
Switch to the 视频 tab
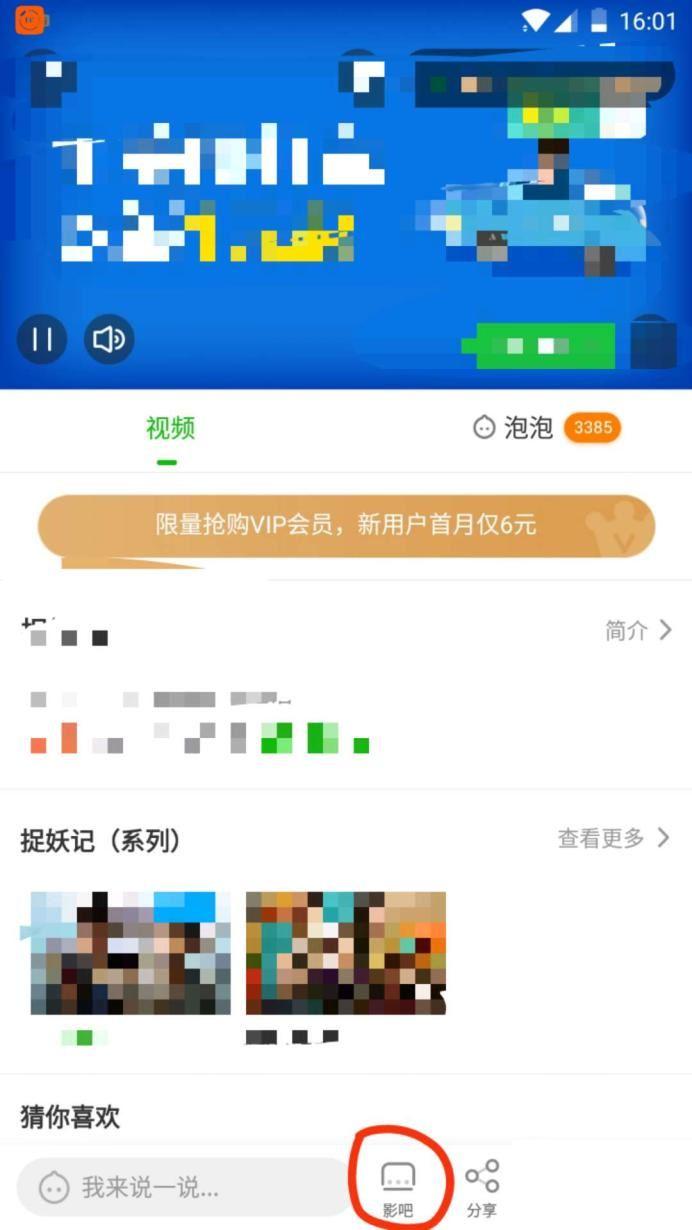[170, 429]
